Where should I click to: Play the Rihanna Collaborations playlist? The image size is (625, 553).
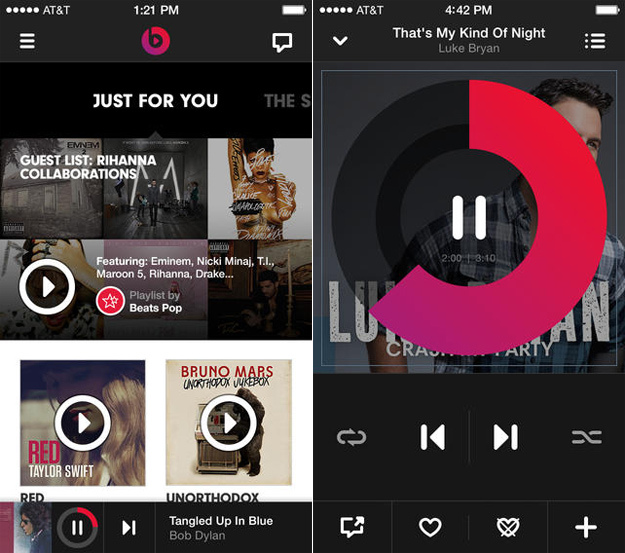pos(47,286)
